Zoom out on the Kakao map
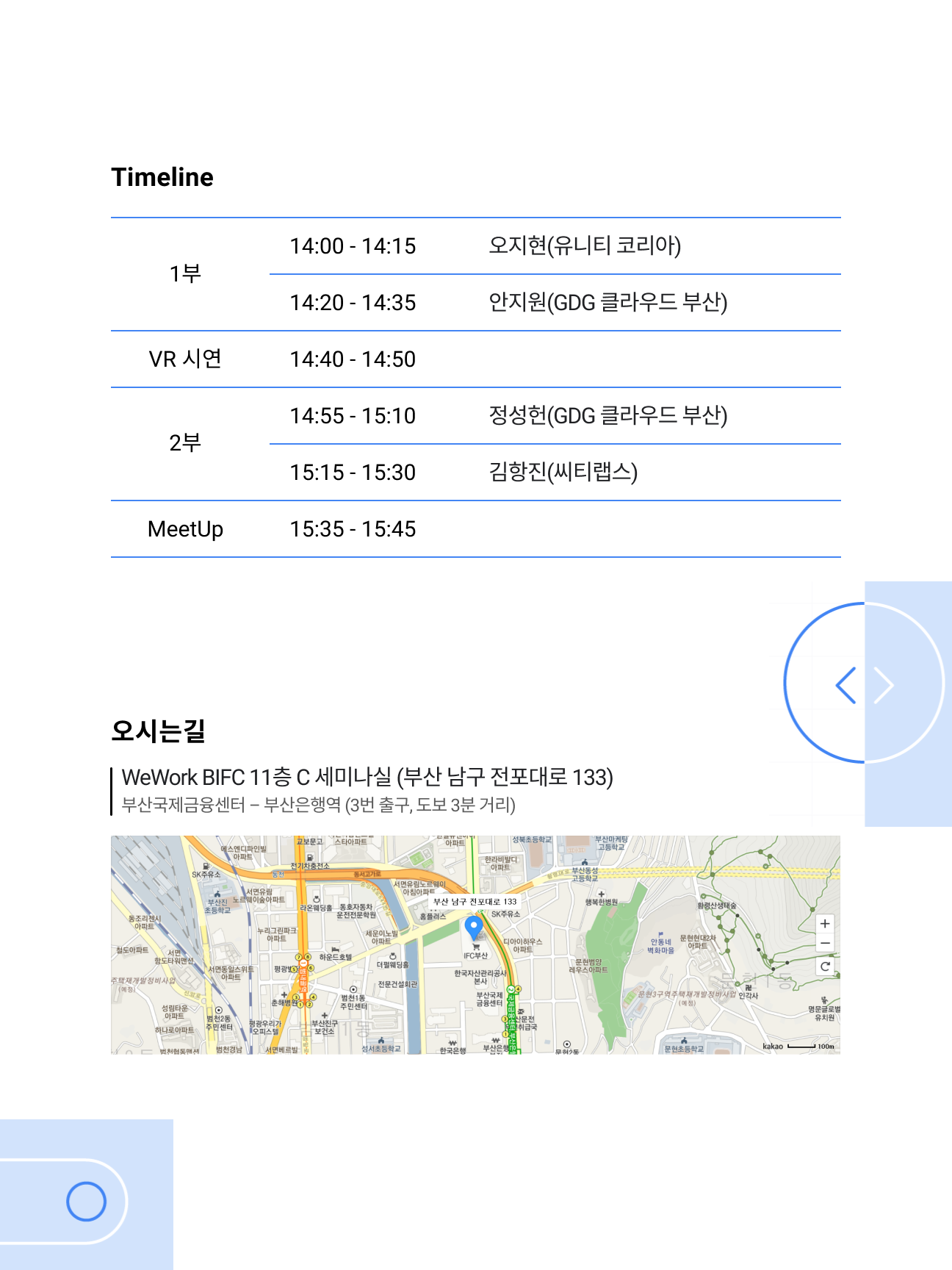 825,944
